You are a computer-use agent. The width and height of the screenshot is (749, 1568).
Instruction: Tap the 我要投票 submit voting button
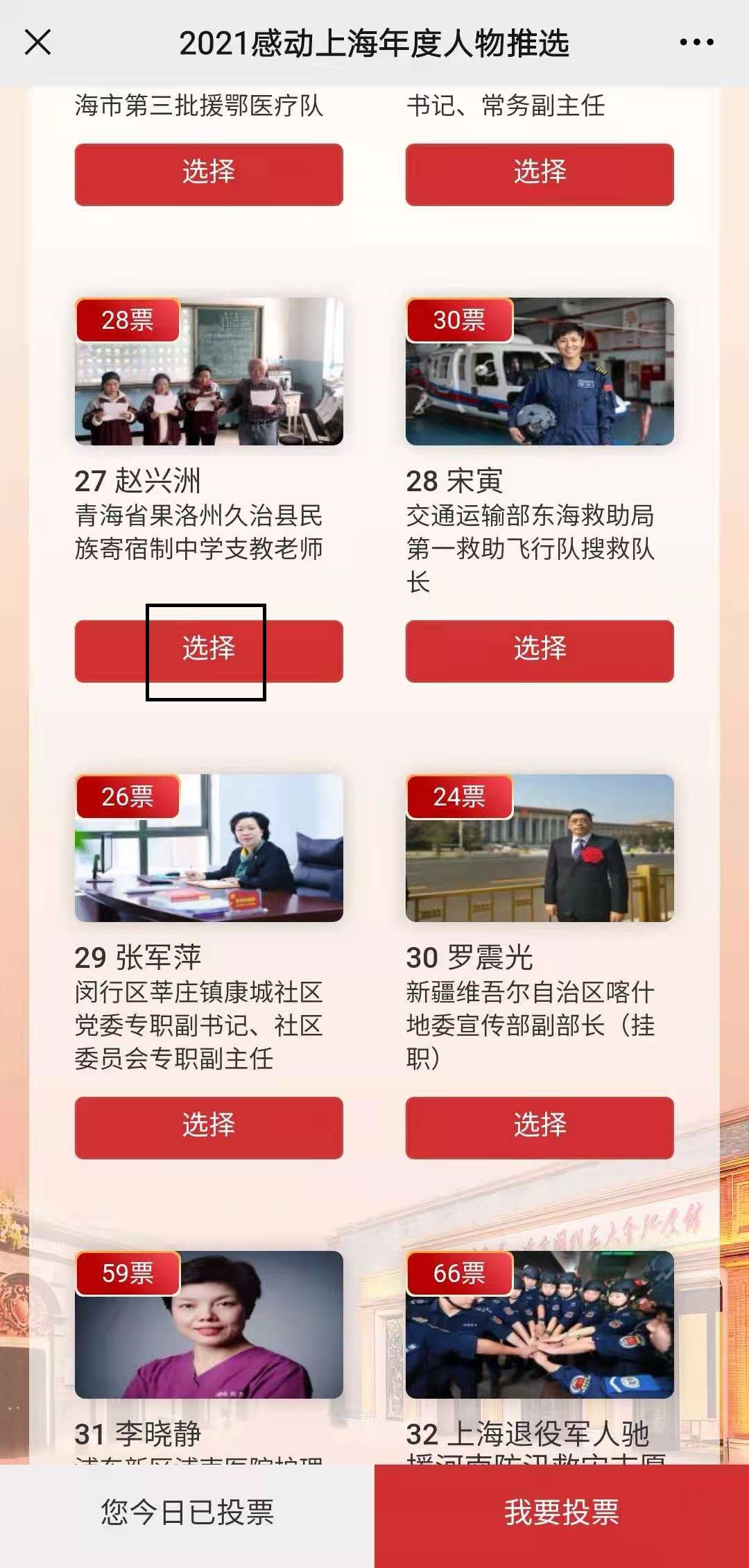(x=562, y=1514)
